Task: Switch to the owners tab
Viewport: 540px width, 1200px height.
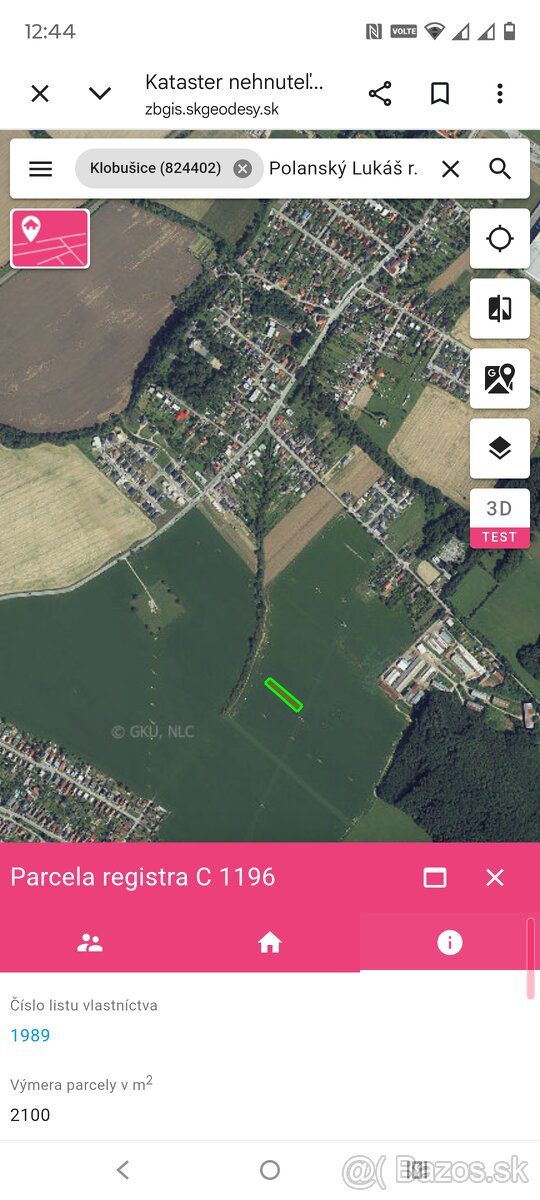Action: pos(90,942)
